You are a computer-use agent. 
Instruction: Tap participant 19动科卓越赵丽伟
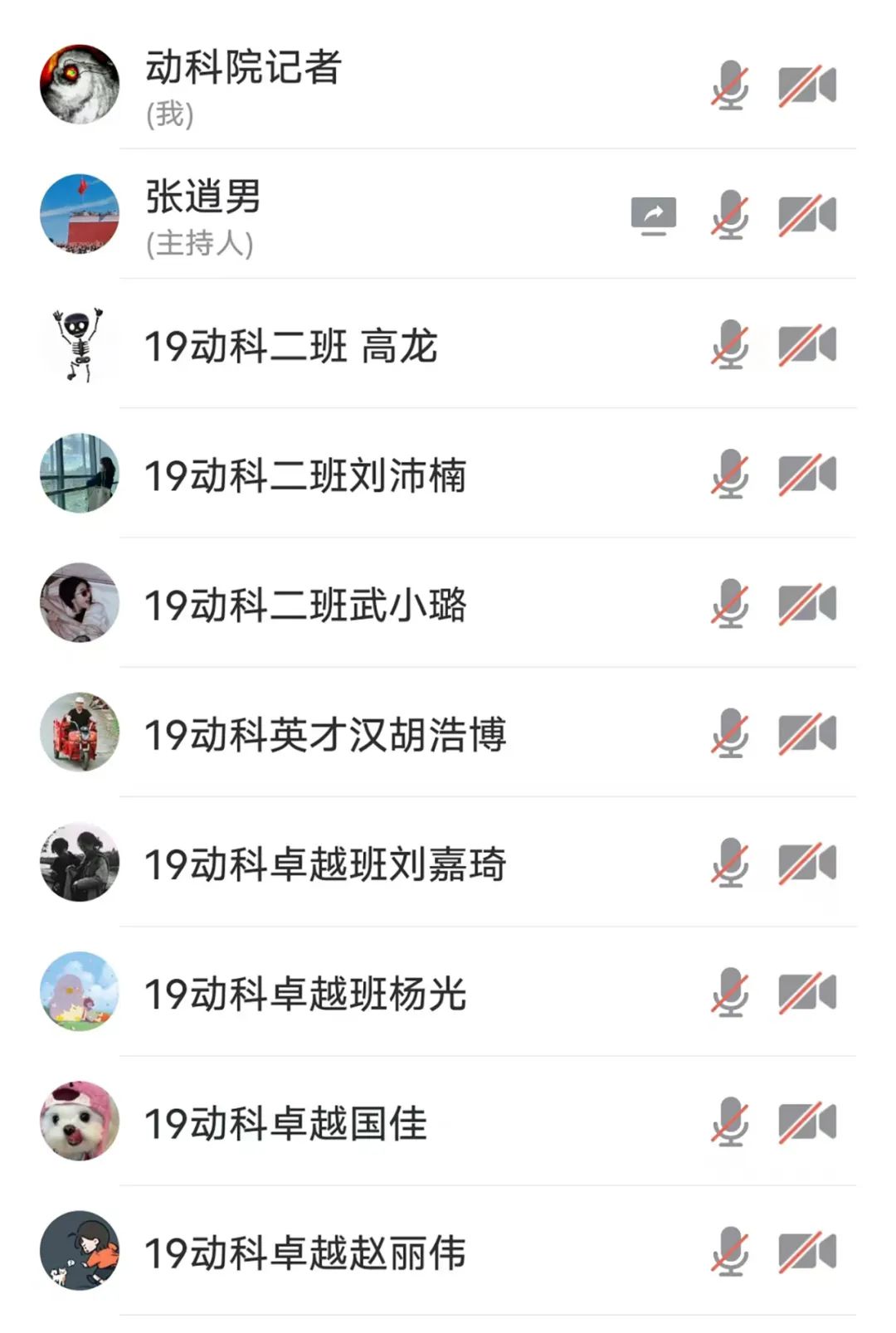[304, 1252]
